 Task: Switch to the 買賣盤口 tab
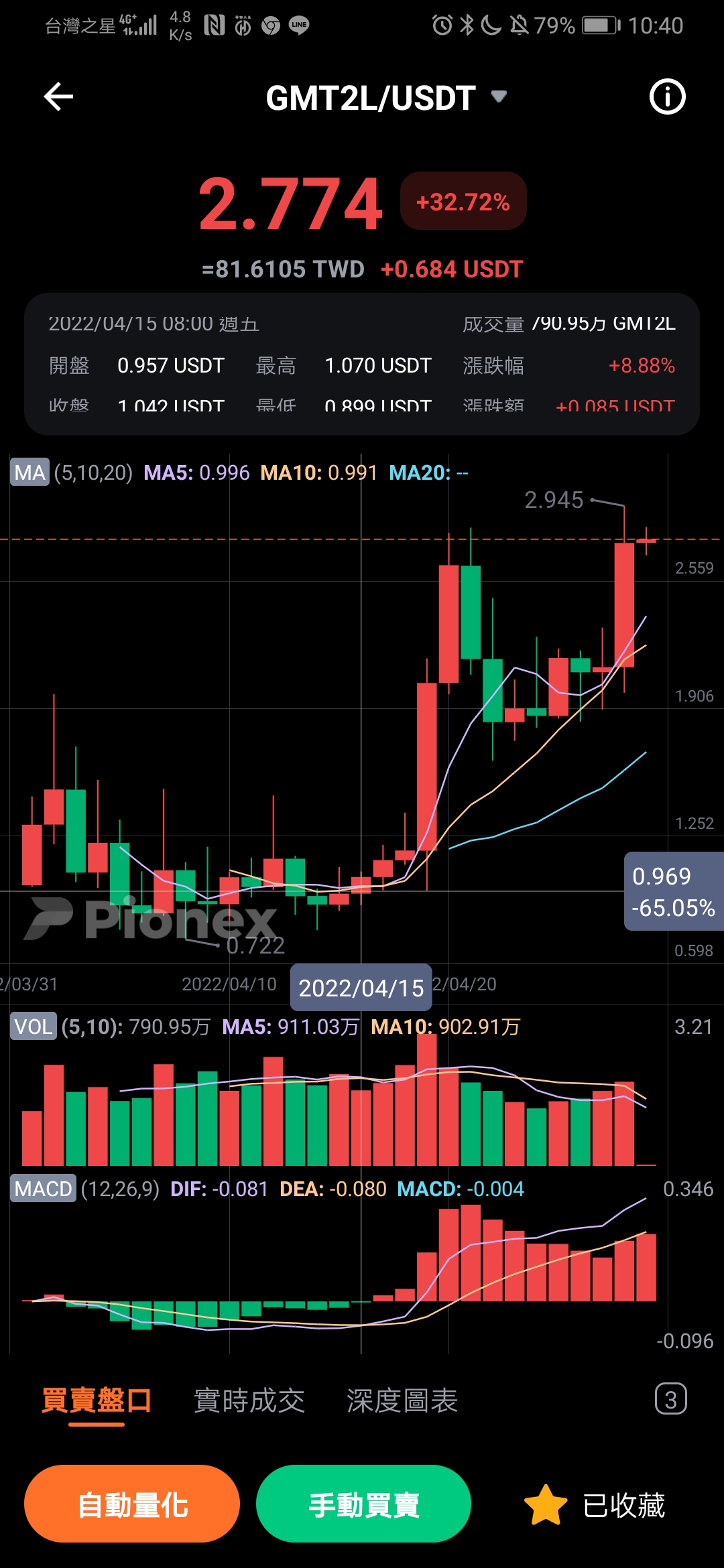(97, 1400)
